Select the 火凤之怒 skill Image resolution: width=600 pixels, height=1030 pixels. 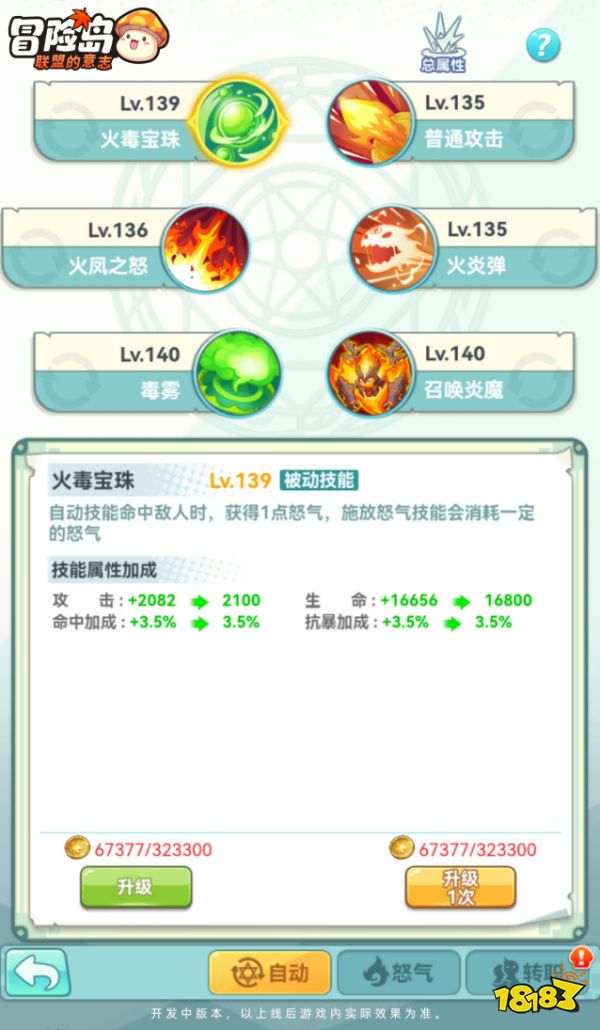205,248
